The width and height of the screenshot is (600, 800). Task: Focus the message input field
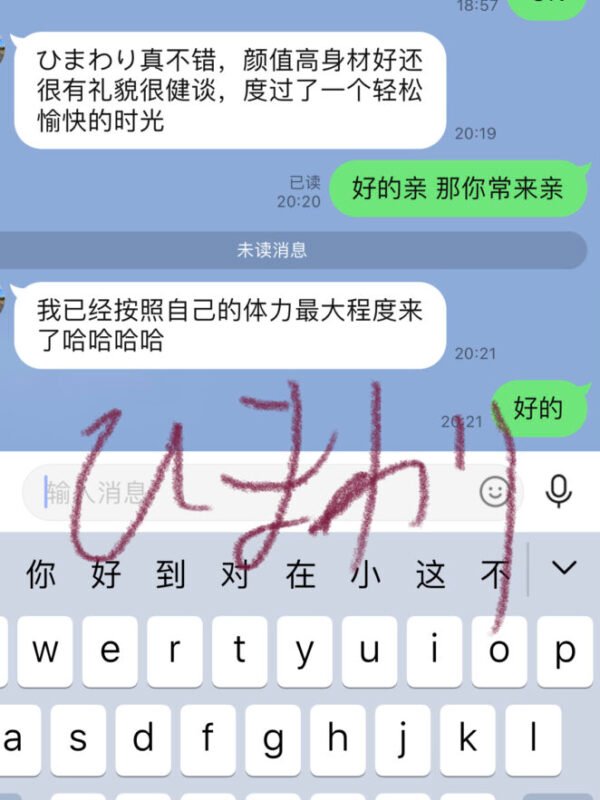pyautogui.click(x=250, y=492)
